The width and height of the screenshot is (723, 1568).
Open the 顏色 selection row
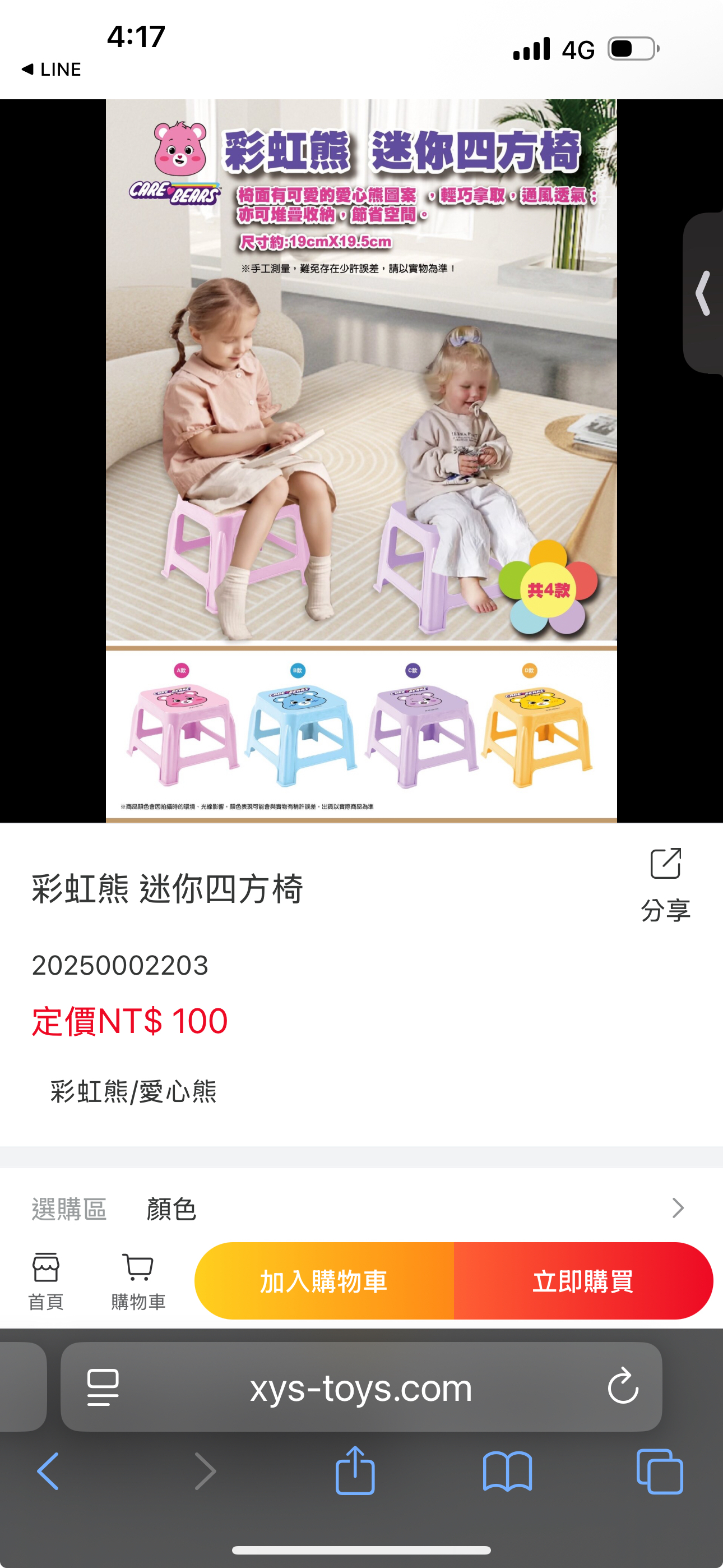[361, 1209]
